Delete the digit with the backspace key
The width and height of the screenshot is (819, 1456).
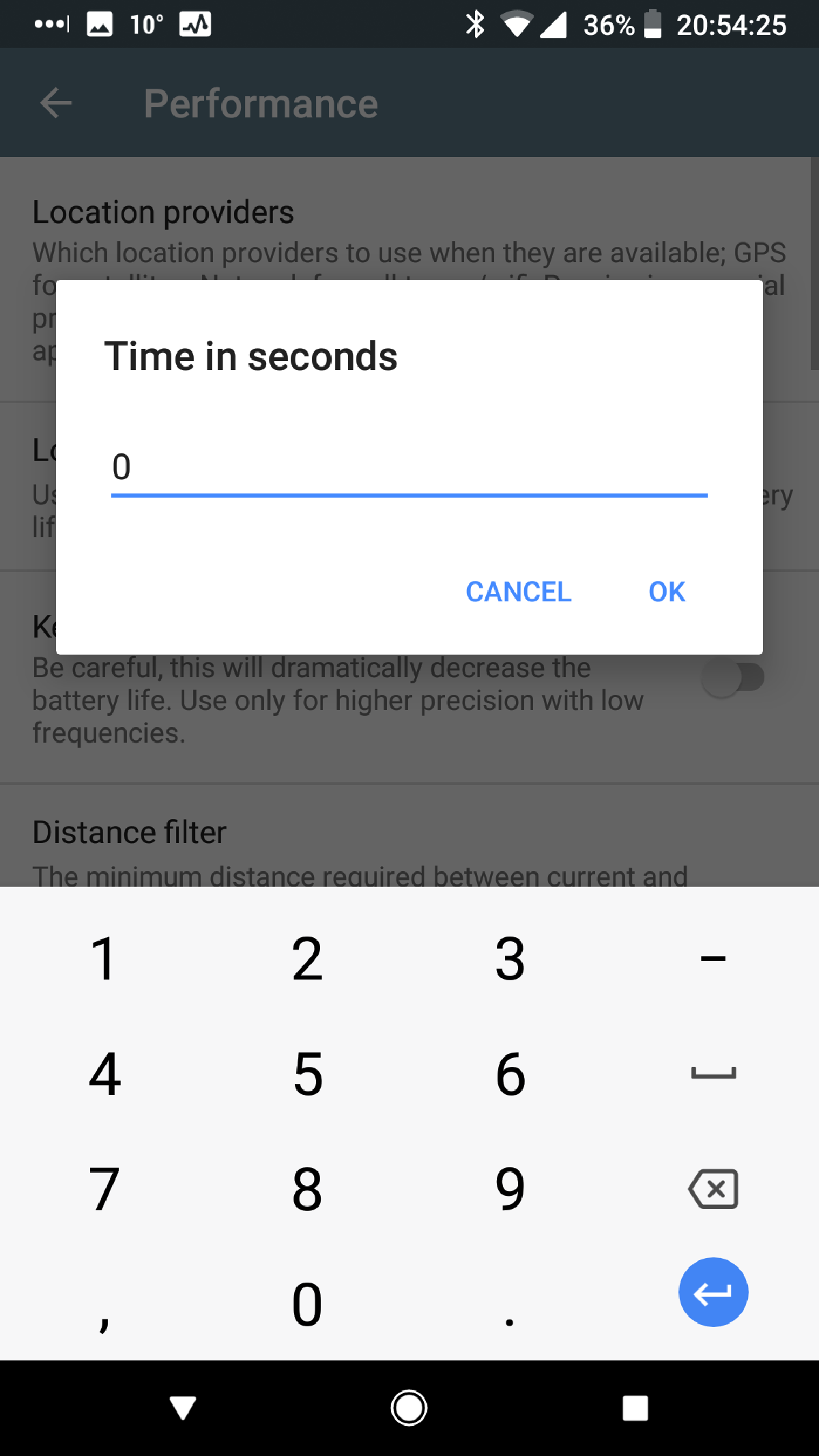713,1188
